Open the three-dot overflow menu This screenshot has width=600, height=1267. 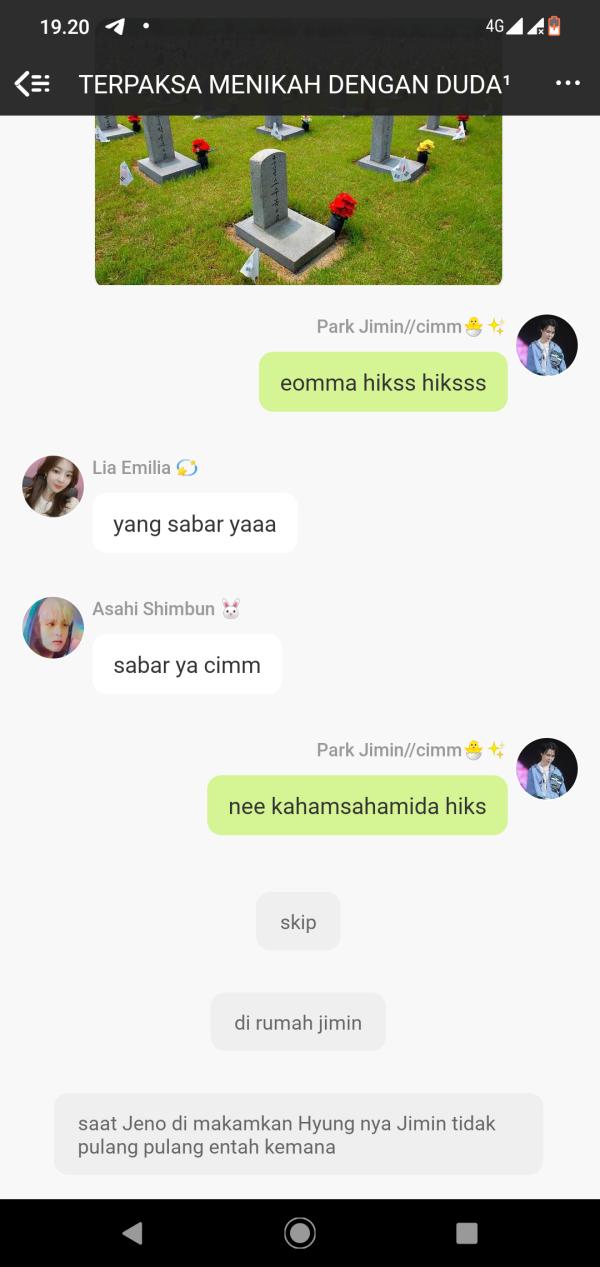568,84
